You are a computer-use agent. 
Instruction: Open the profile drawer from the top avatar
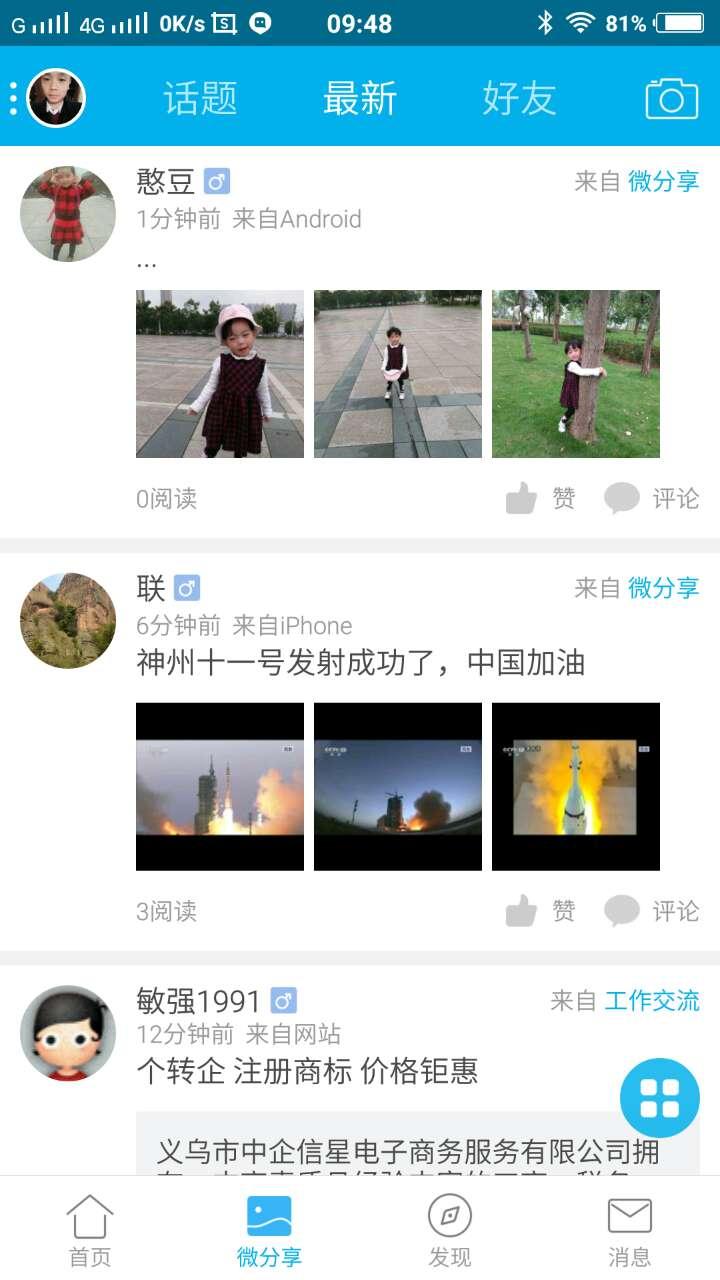pos(55,98)
